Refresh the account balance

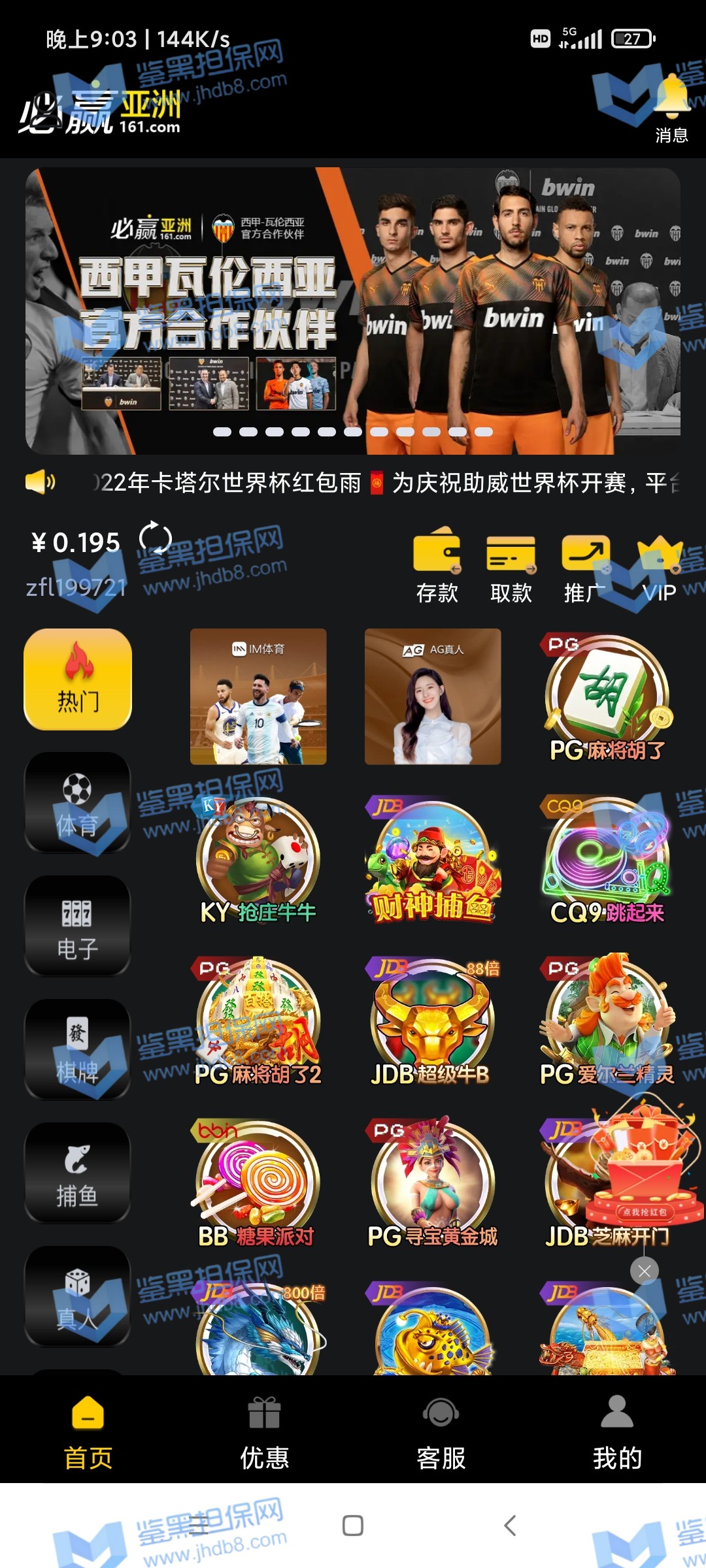156,540
